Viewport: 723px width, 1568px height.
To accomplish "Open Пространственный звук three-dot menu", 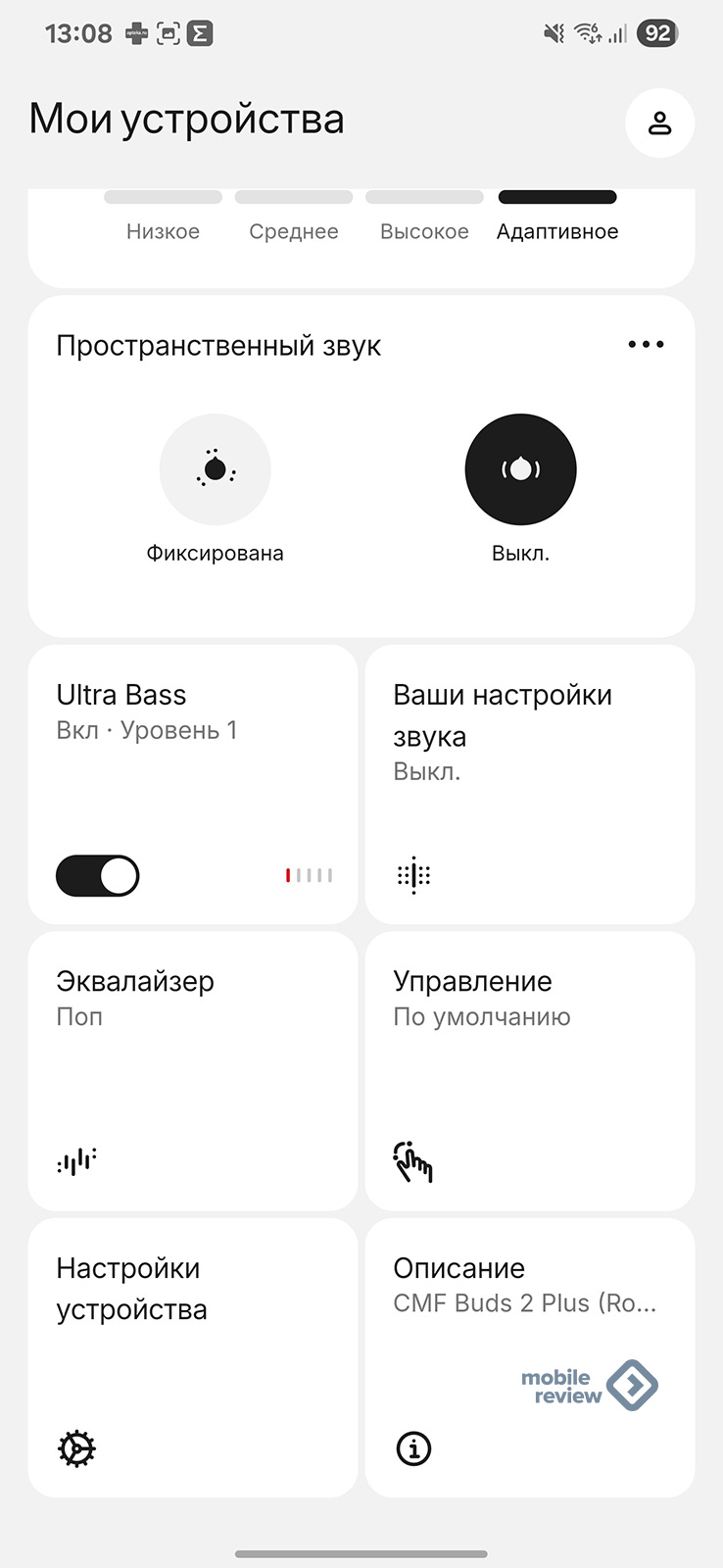I will point(646,345).
